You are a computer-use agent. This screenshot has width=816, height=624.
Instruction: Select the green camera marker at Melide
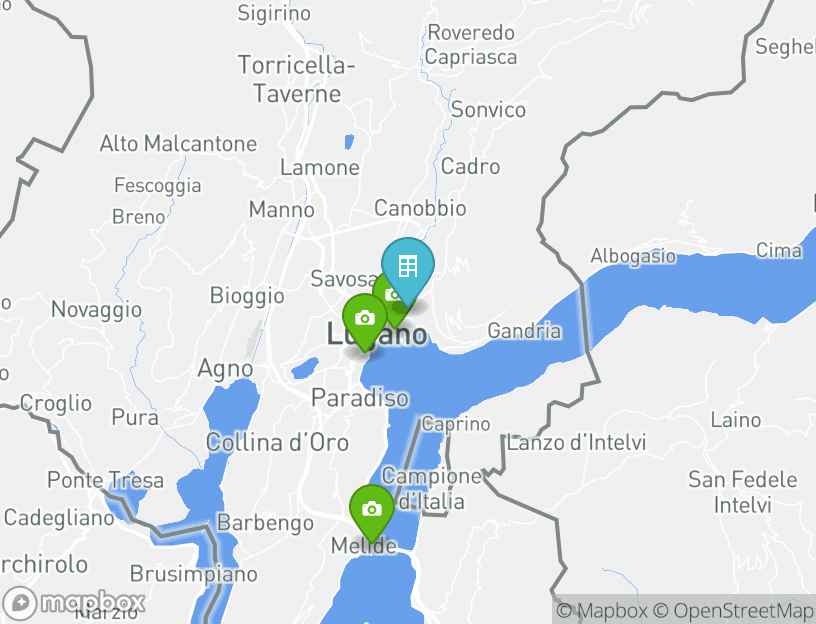371,509
